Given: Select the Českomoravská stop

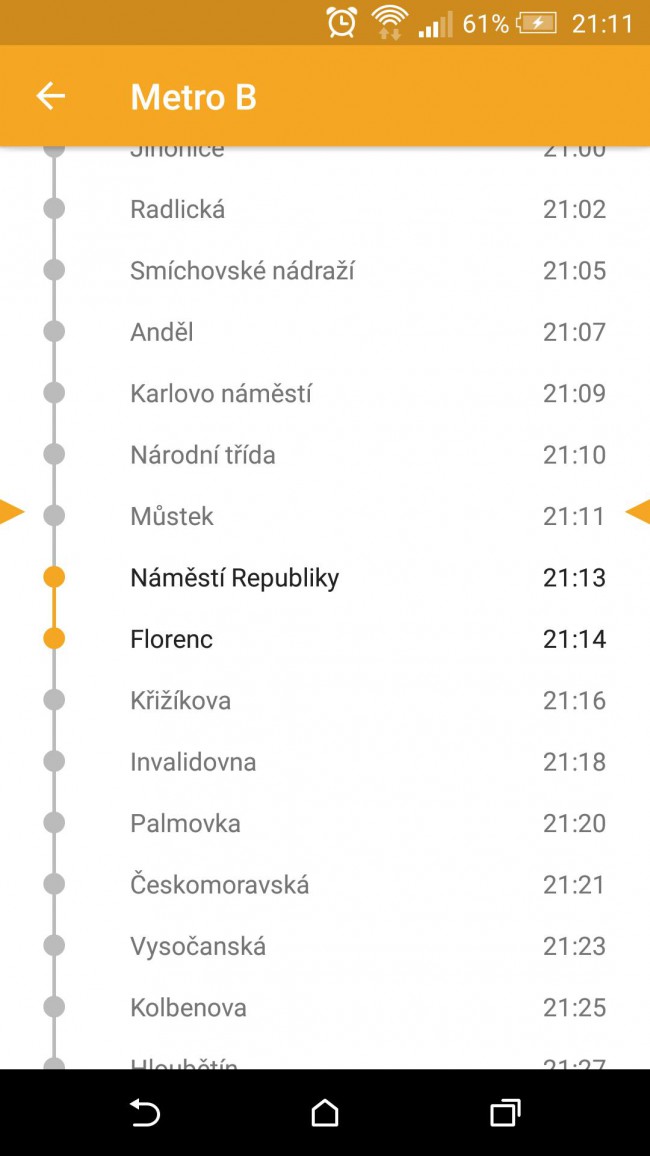Looking at the screenshot, I should click(325, 884).
